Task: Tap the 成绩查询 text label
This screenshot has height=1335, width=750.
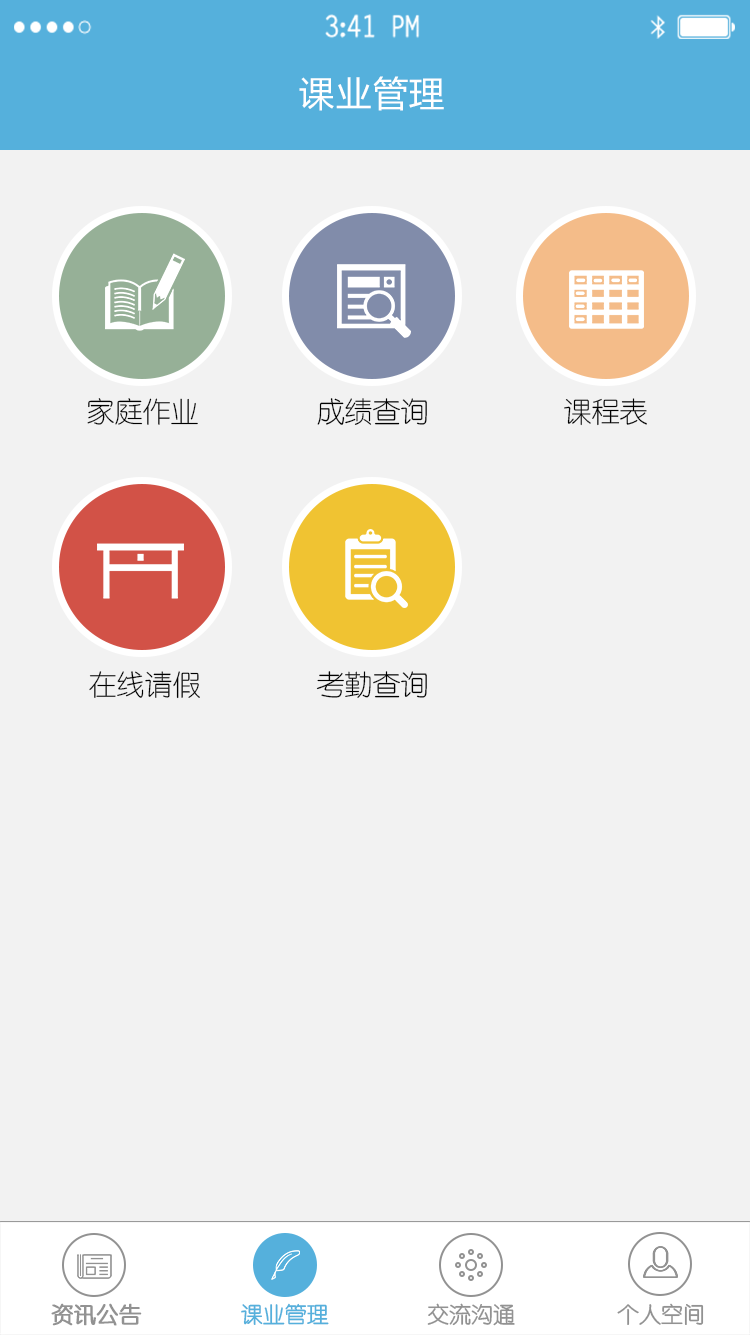Action: (372, 412)
